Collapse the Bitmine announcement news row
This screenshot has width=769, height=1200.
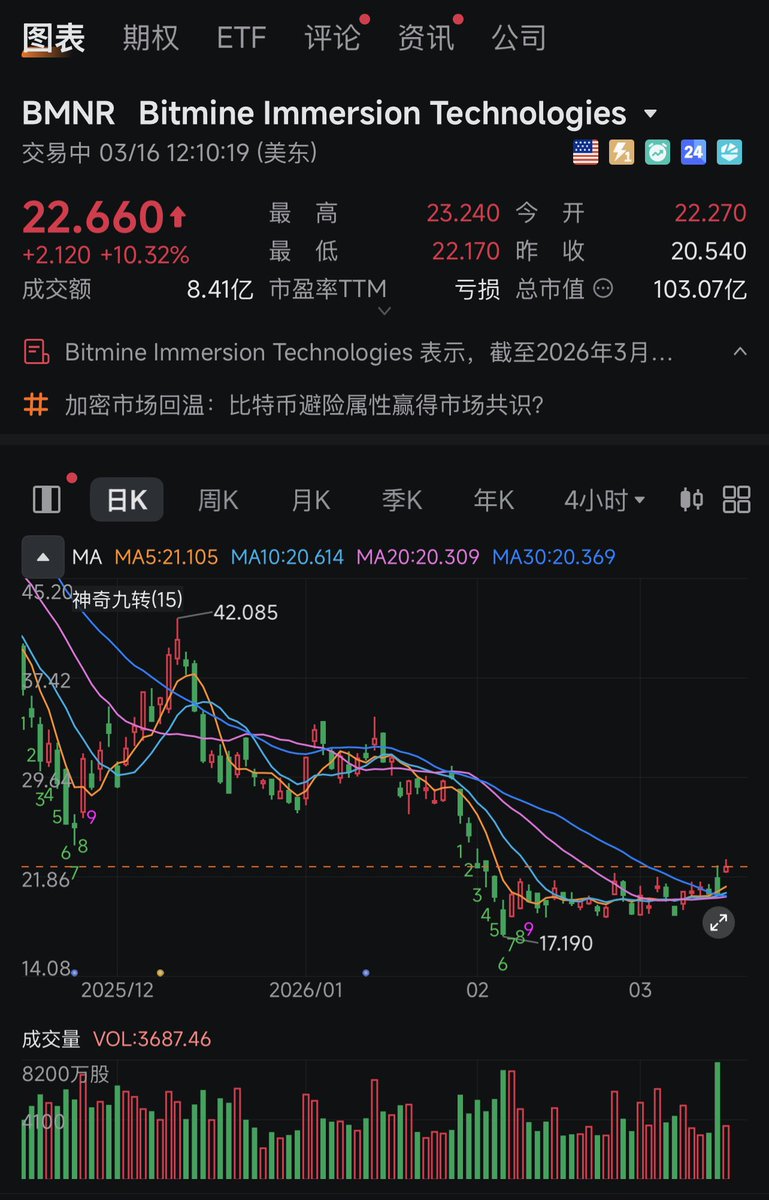point(740,352)
